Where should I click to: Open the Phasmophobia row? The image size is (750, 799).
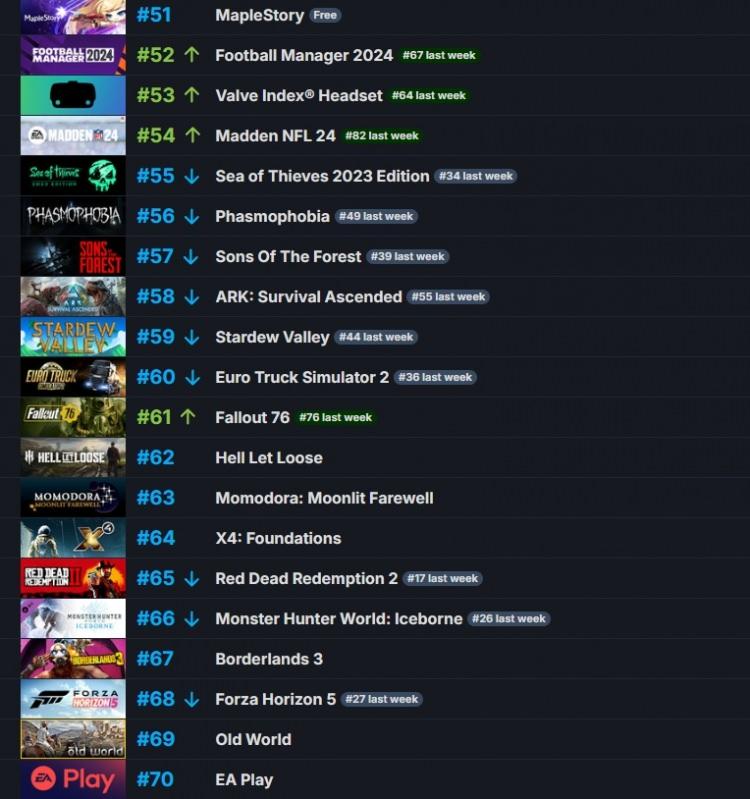click(x=272, y=216)
